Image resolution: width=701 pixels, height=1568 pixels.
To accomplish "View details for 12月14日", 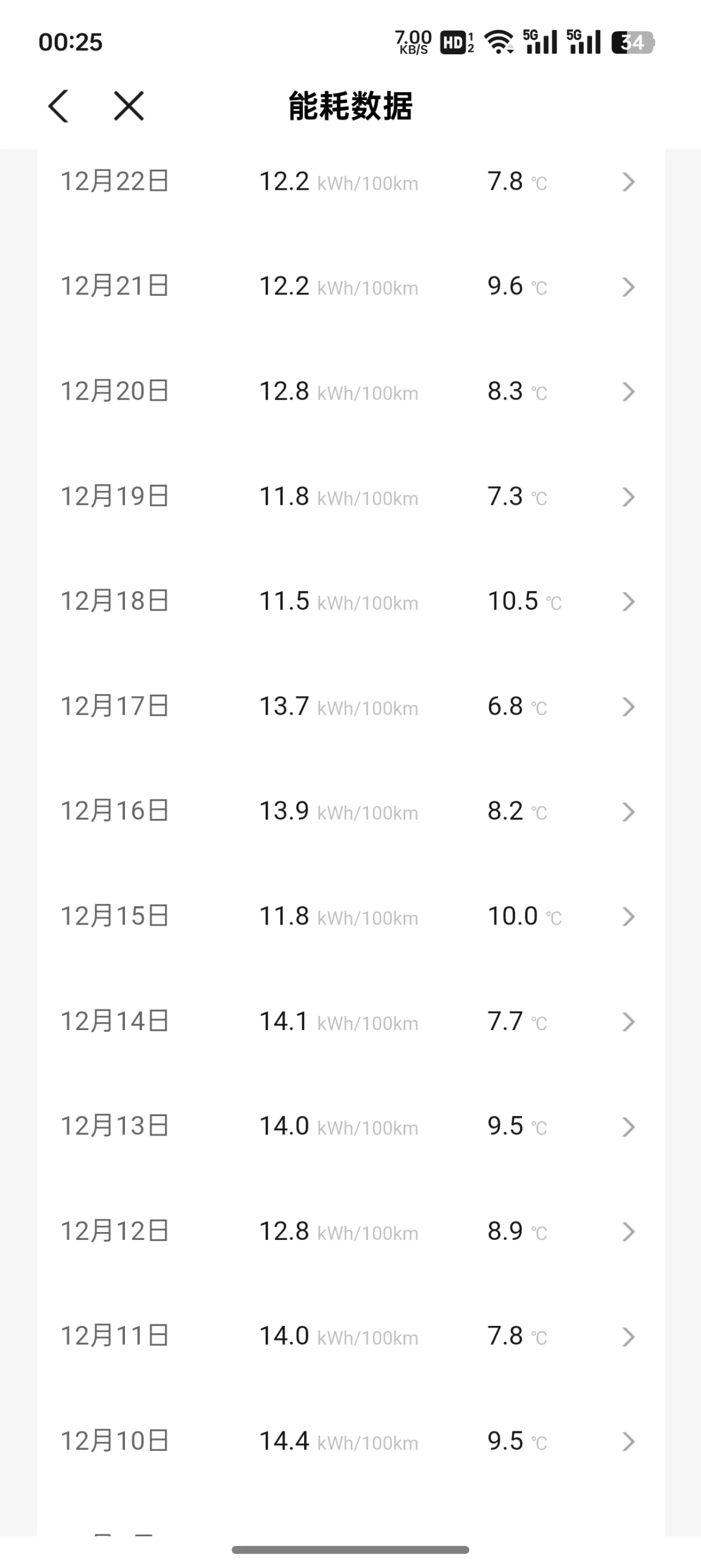I will point(350,1021).
